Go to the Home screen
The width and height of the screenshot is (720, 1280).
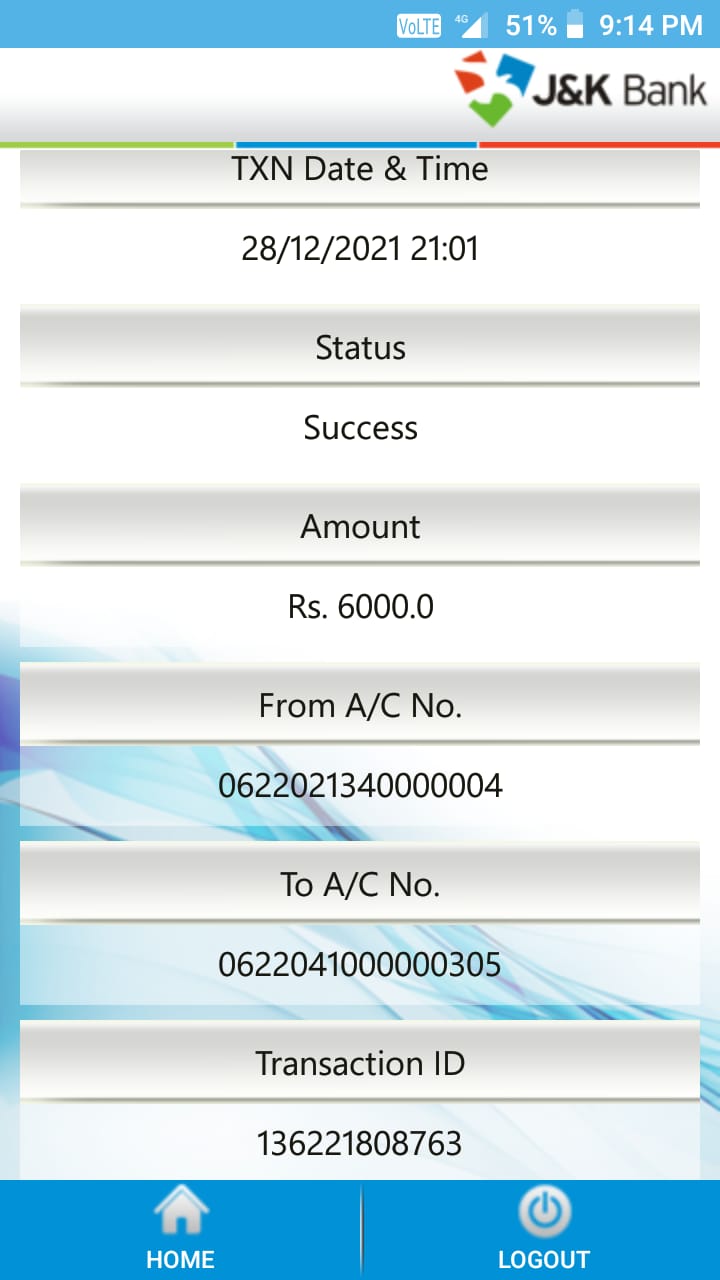(x=180, y=1230)
